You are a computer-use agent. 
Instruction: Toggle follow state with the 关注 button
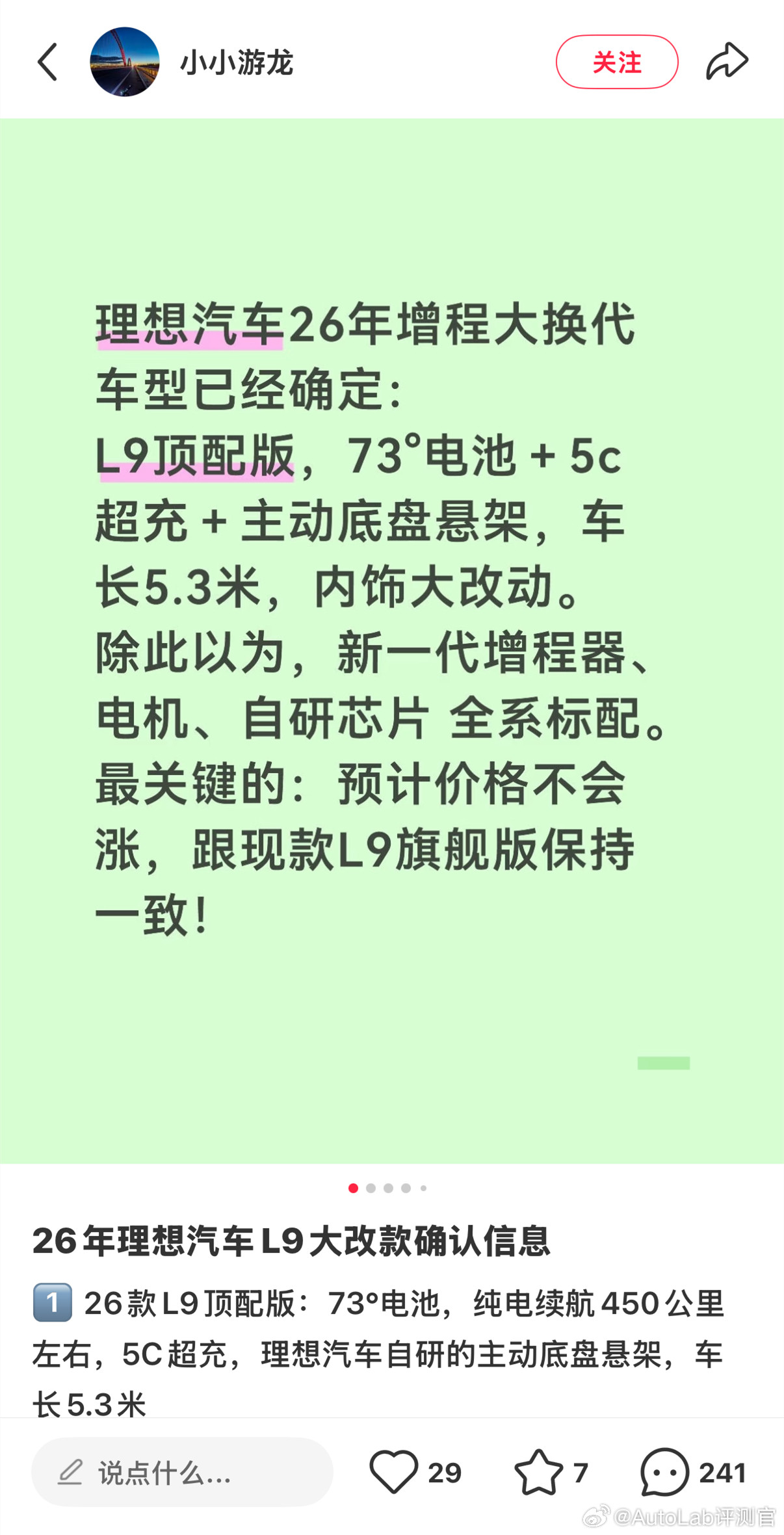pos(616,62)
